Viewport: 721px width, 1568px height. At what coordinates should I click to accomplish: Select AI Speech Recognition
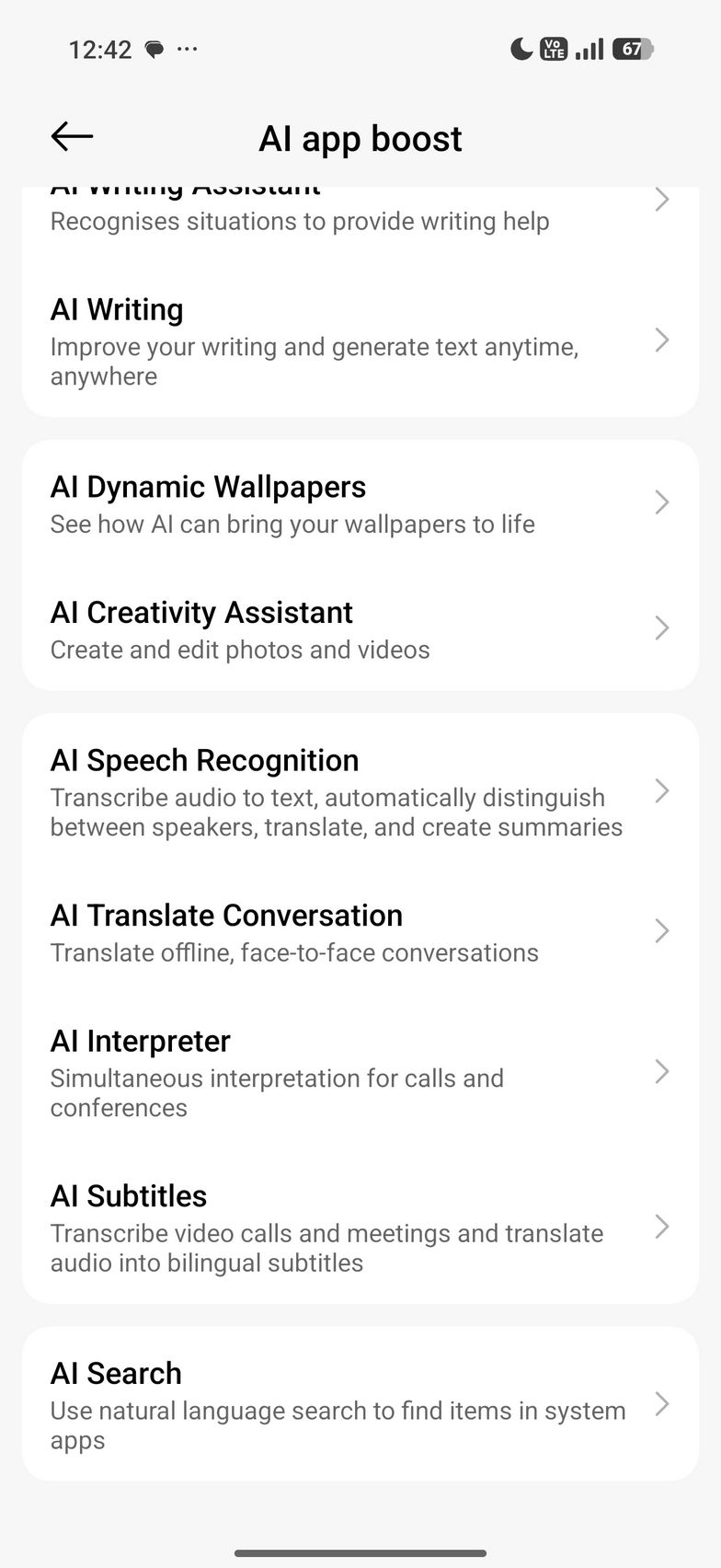[359, 792]
